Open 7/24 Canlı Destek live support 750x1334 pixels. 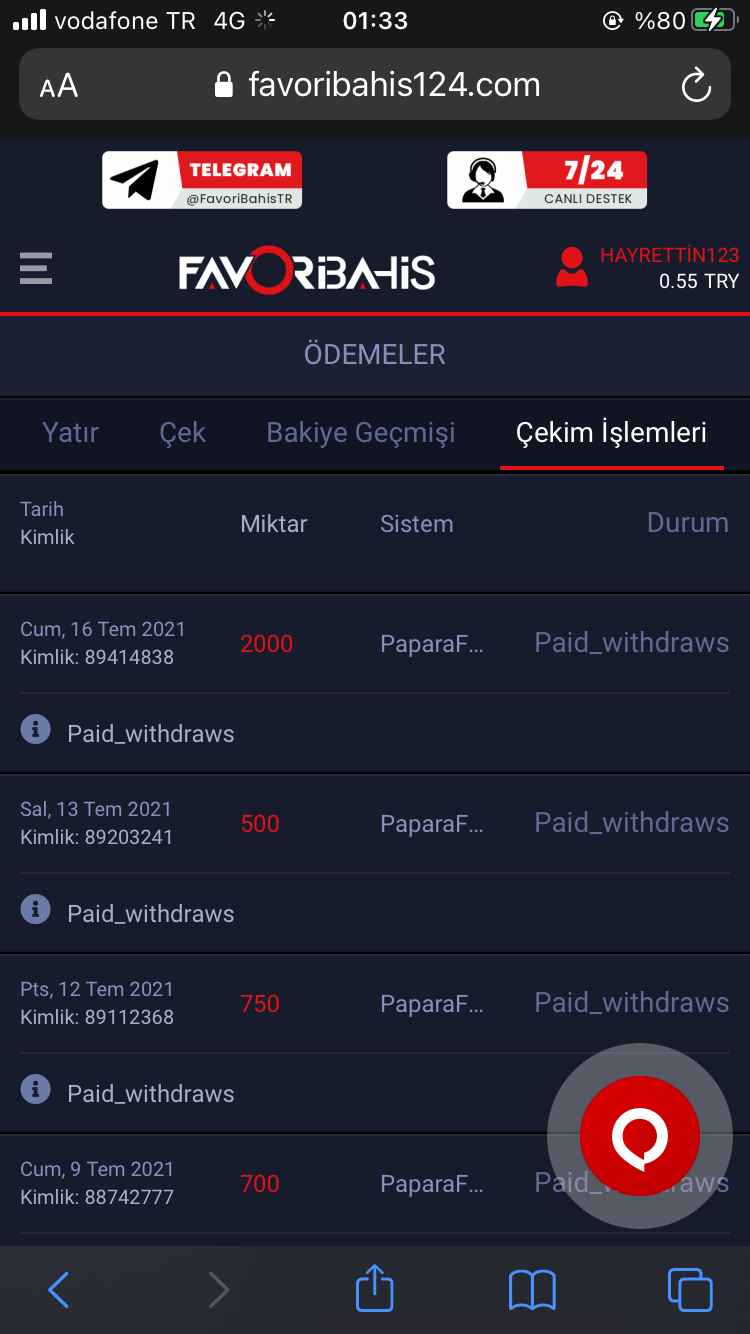coord(547,180)
